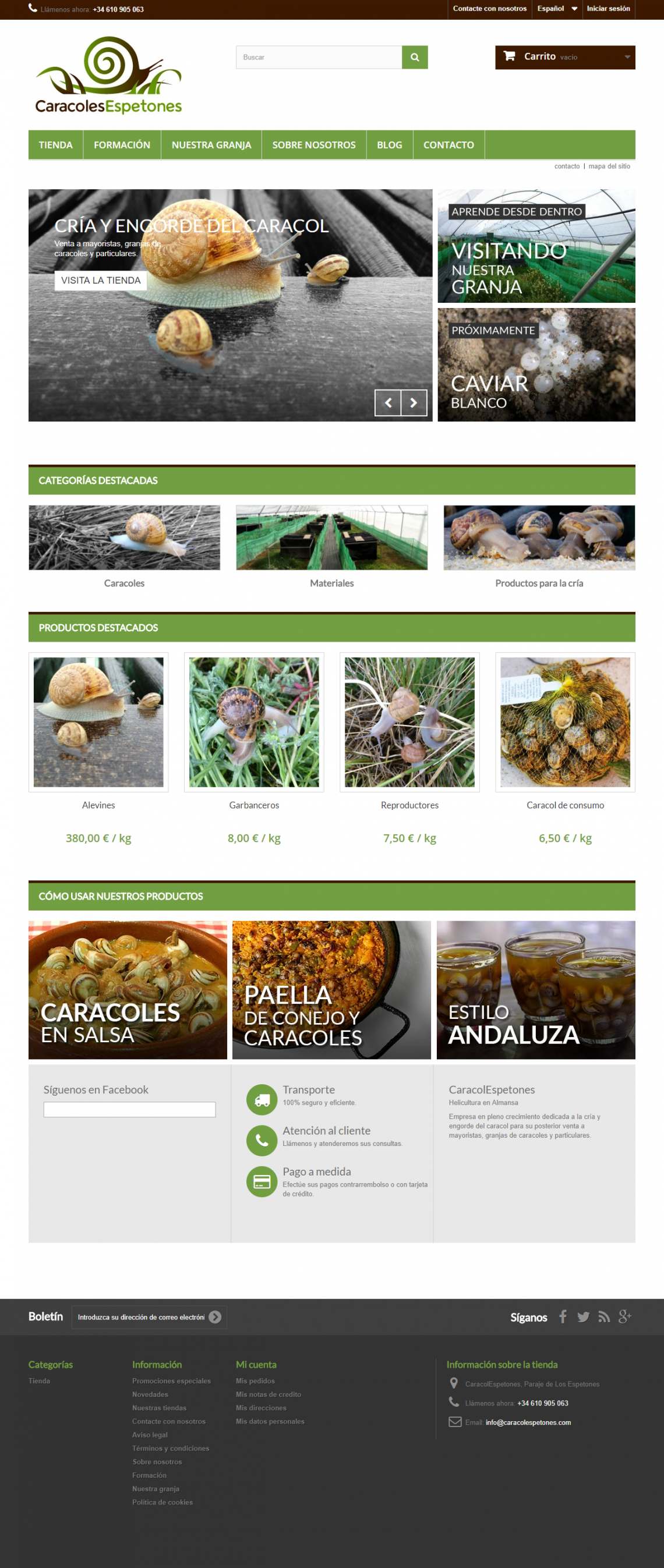
Task: Open the mapa del sitio link
Action: click(x=609, y=166)
